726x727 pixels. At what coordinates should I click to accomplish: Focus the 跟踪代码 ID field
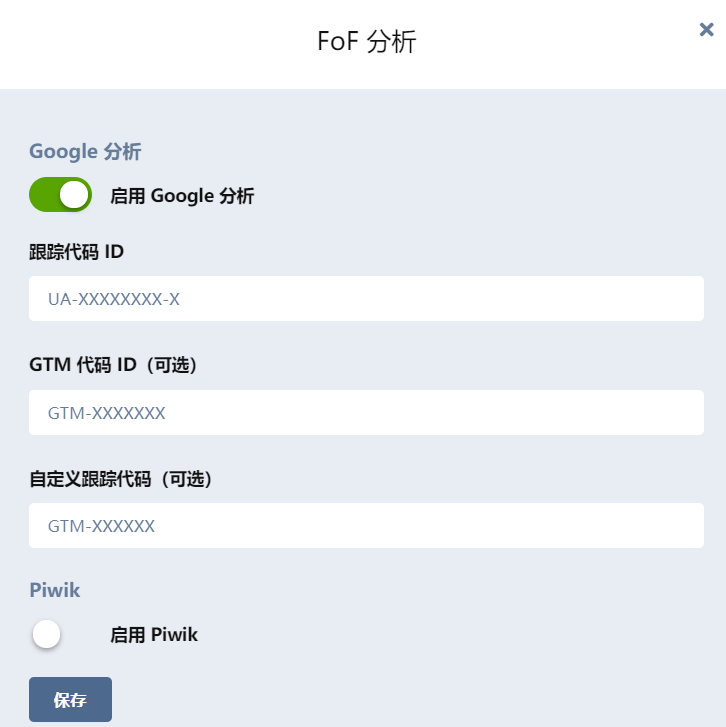coord(366,299)
